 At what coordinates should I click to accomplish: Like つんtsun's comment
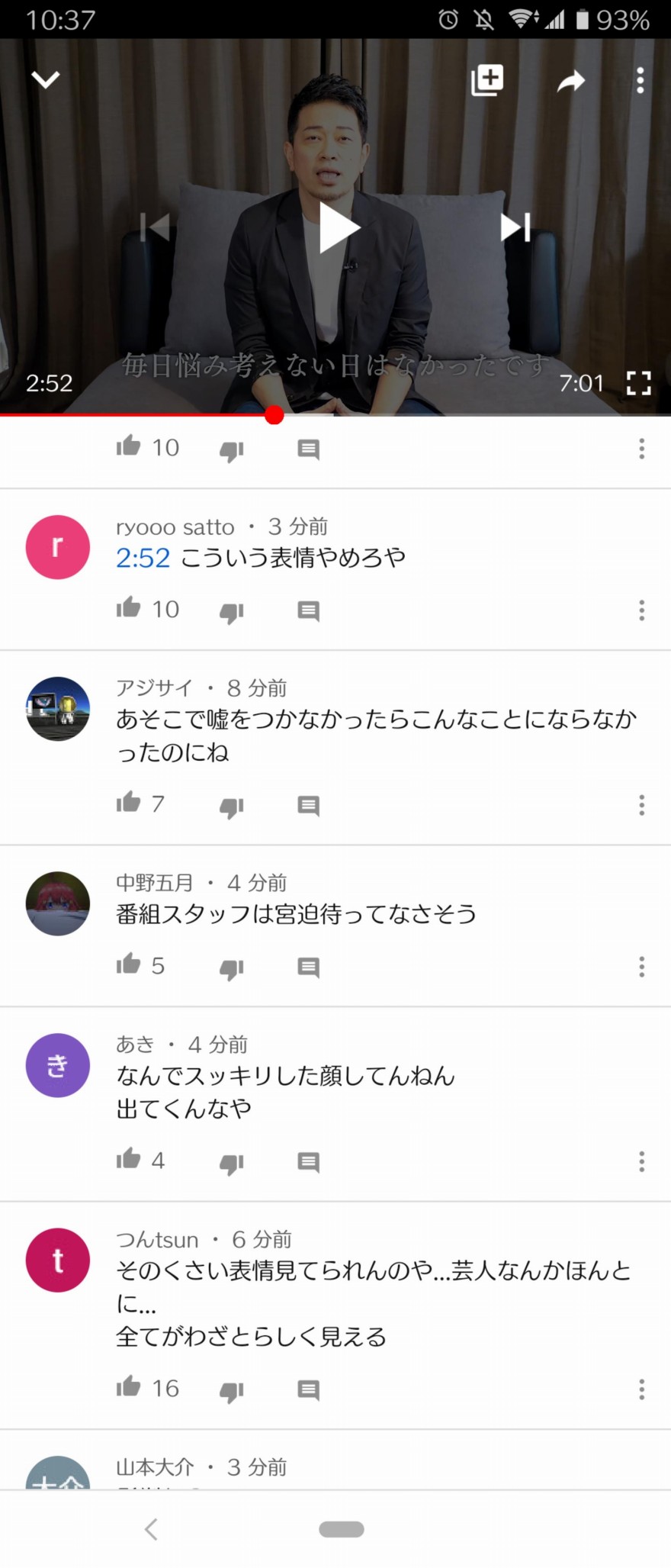click(129, 1387)
